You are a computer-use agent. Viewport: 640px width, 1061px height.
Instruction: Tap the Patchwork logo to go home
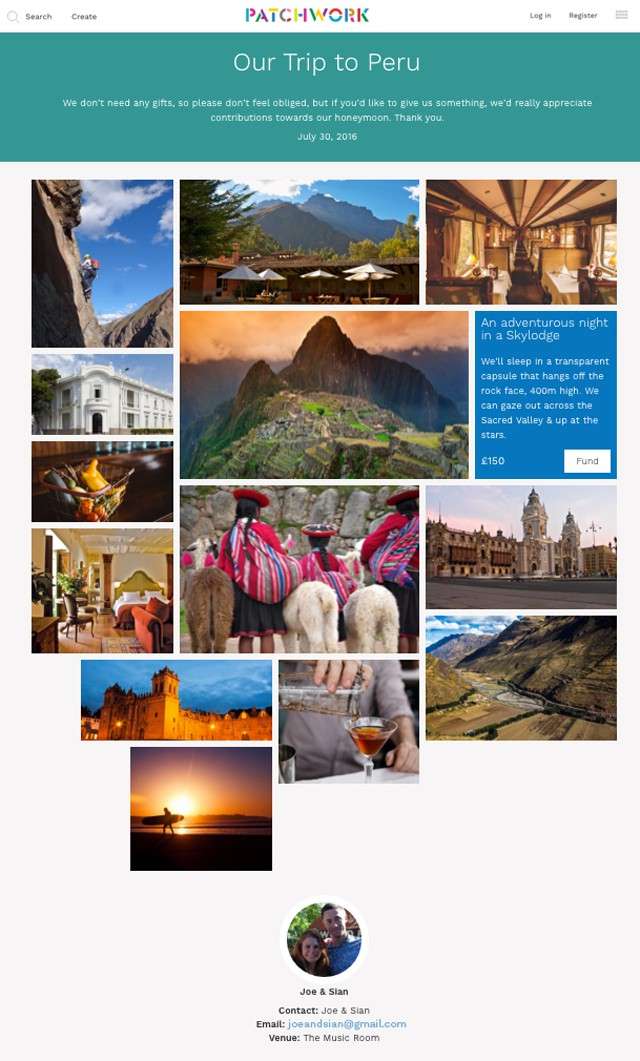pos(307,15)
